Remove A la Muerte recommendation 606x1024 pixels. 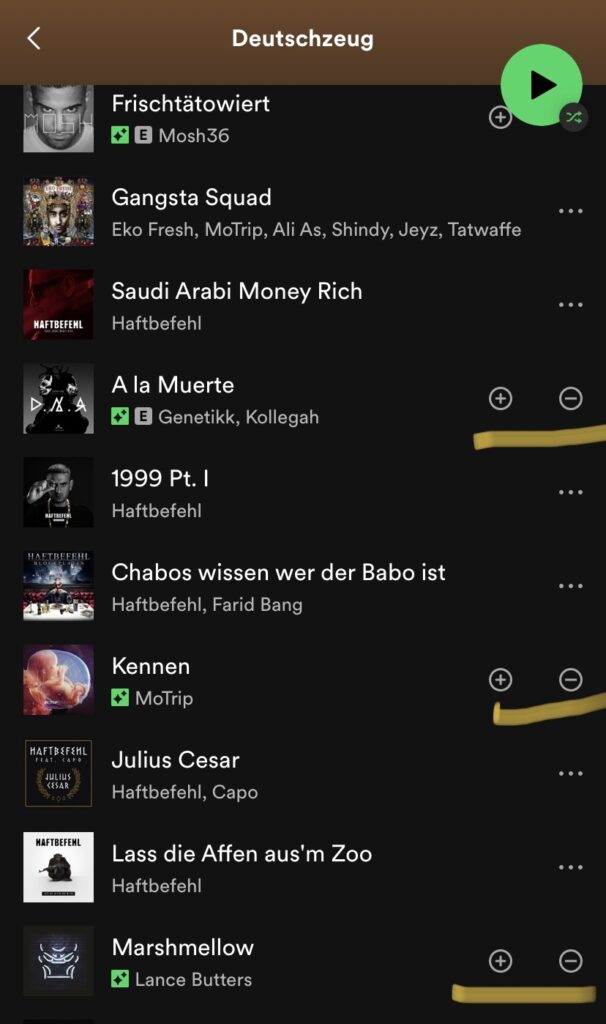pos(570,399)
